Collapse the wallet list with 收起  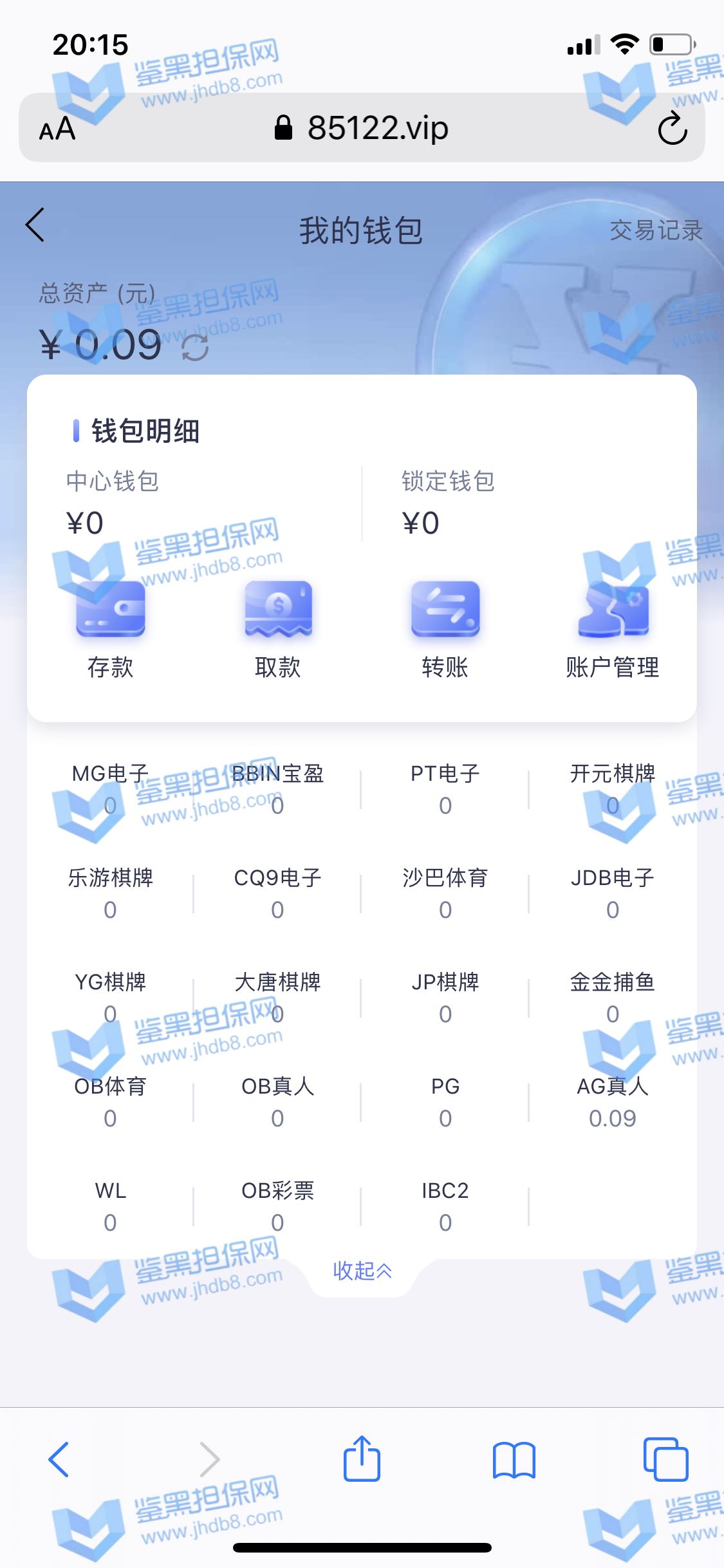(362, 1271)
